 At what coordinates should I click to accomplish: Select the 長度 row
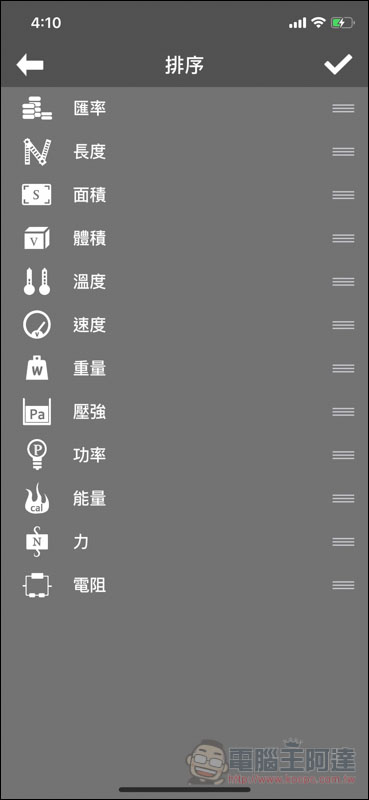[184, 152]
